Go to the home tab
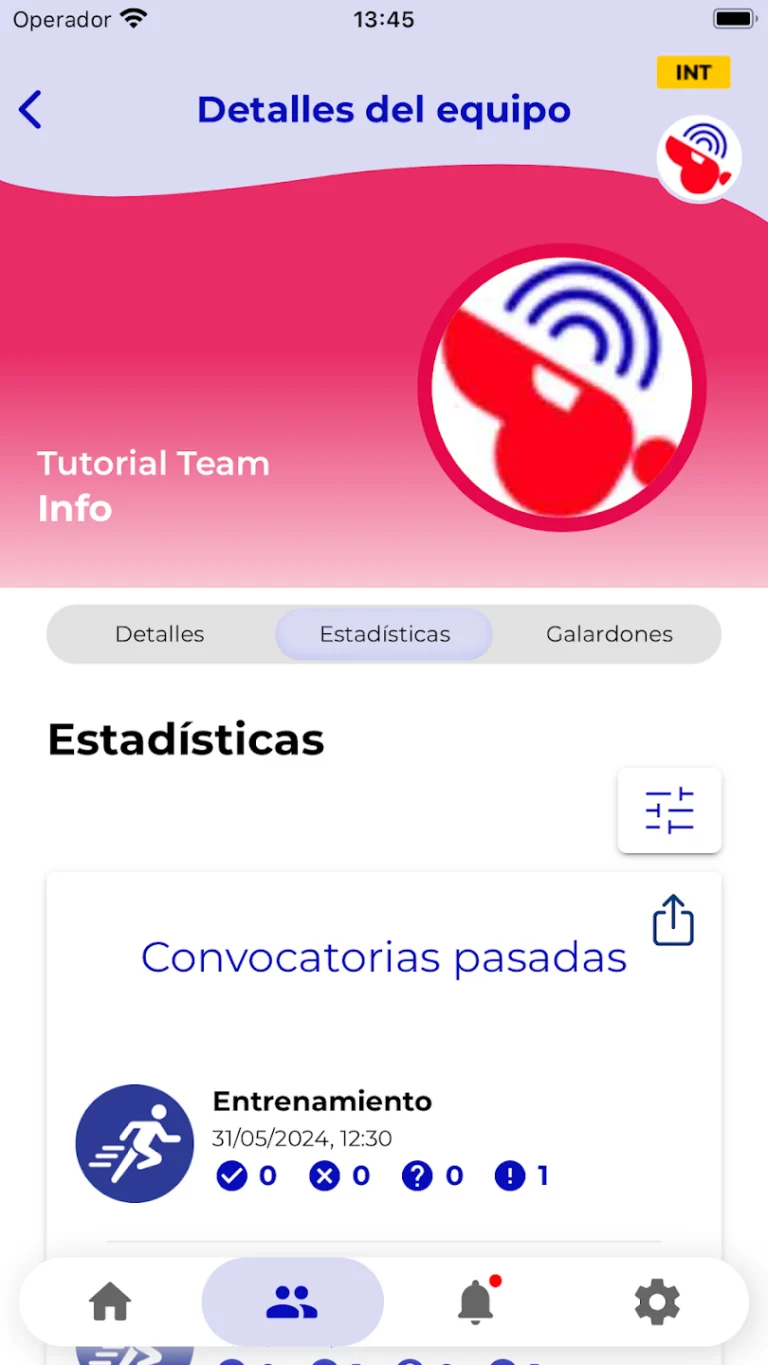Screen dimensions: 768x1365 point(110,1302)
